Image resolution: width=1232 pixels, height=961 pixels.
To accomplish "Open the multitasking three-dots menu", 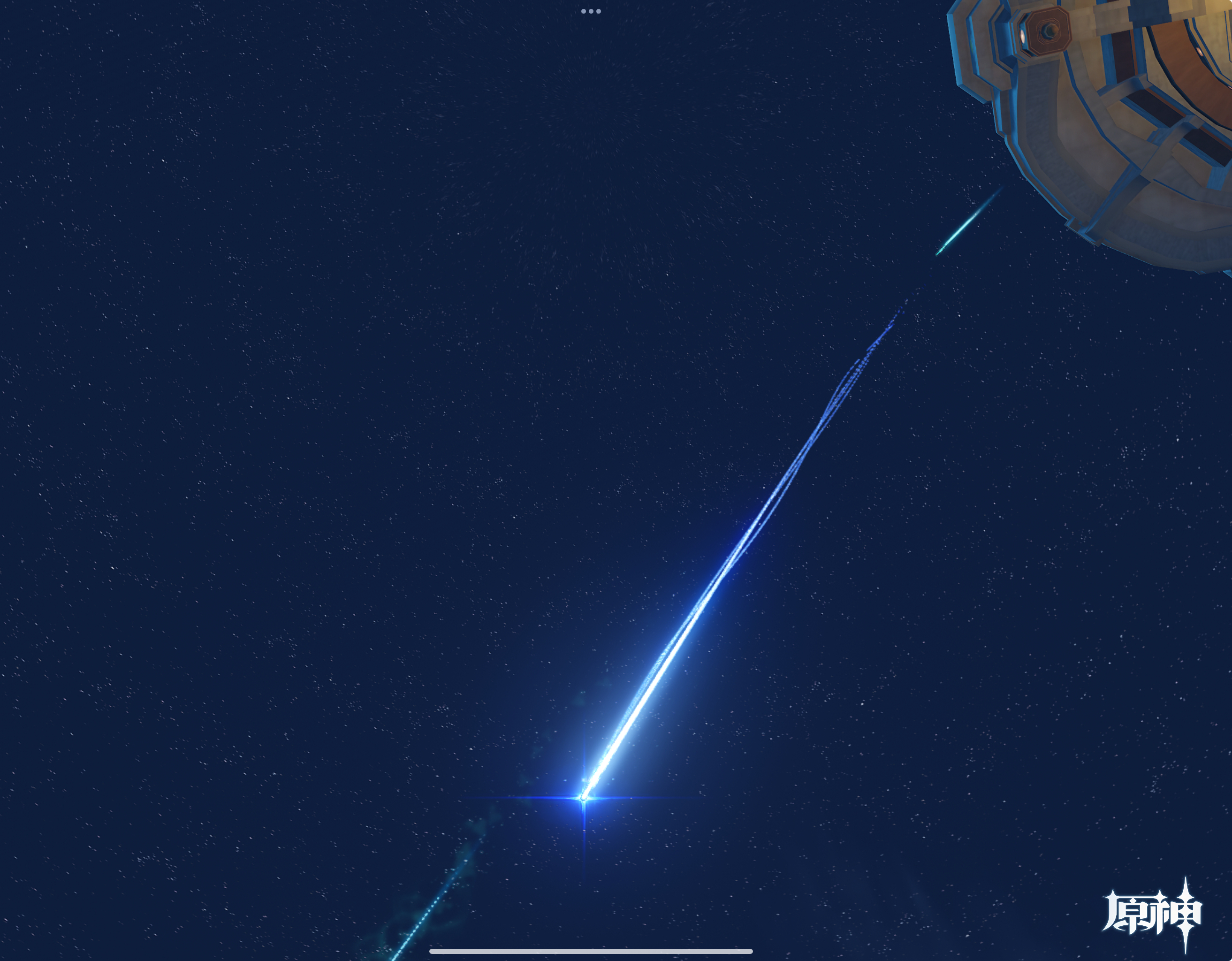I will point(591,11).
